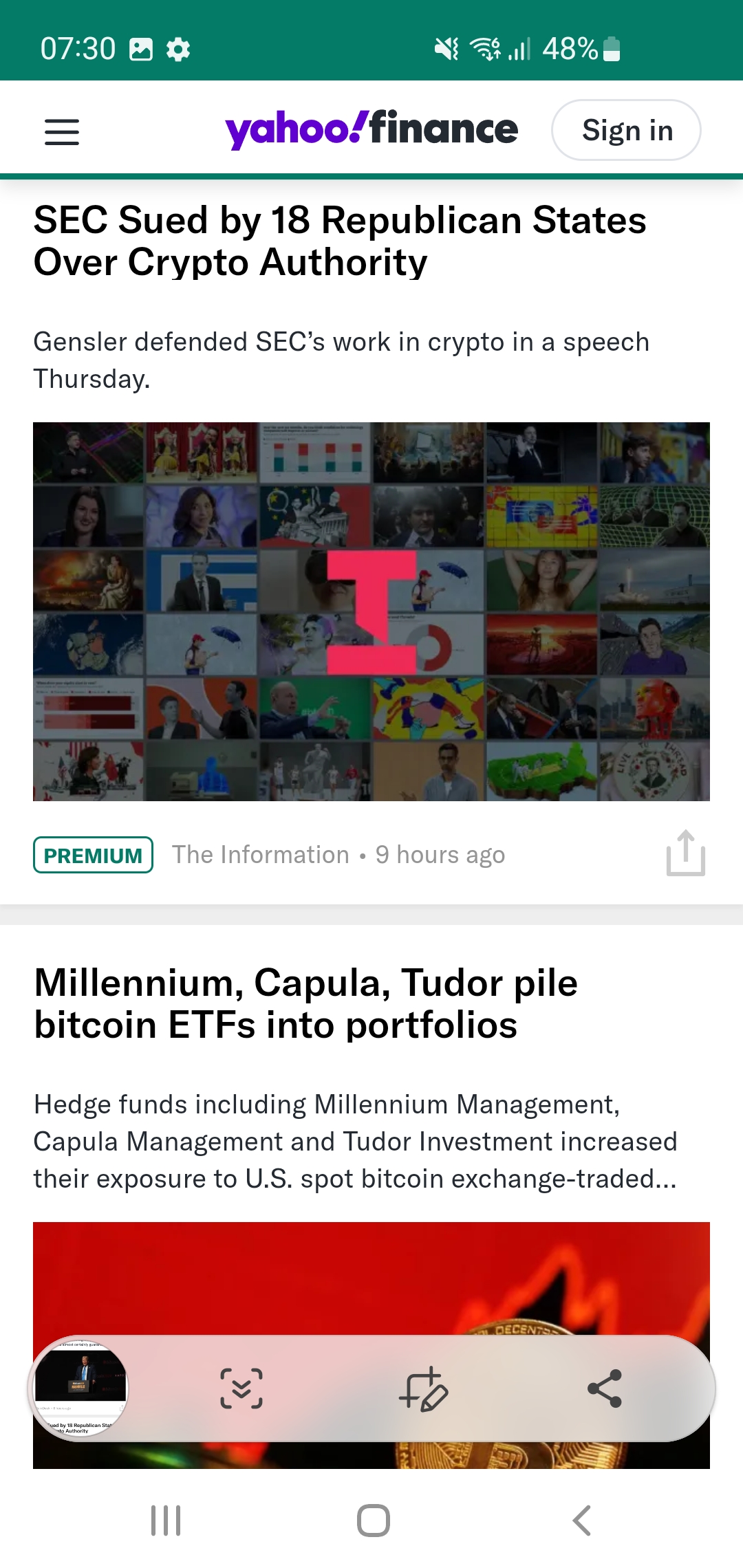The width and height of the screenshot is (743, 1568).
Task: Open the Millennium, Capula, Tudor bitcoin ETFs article
Action: click(x=305, y=1003)
